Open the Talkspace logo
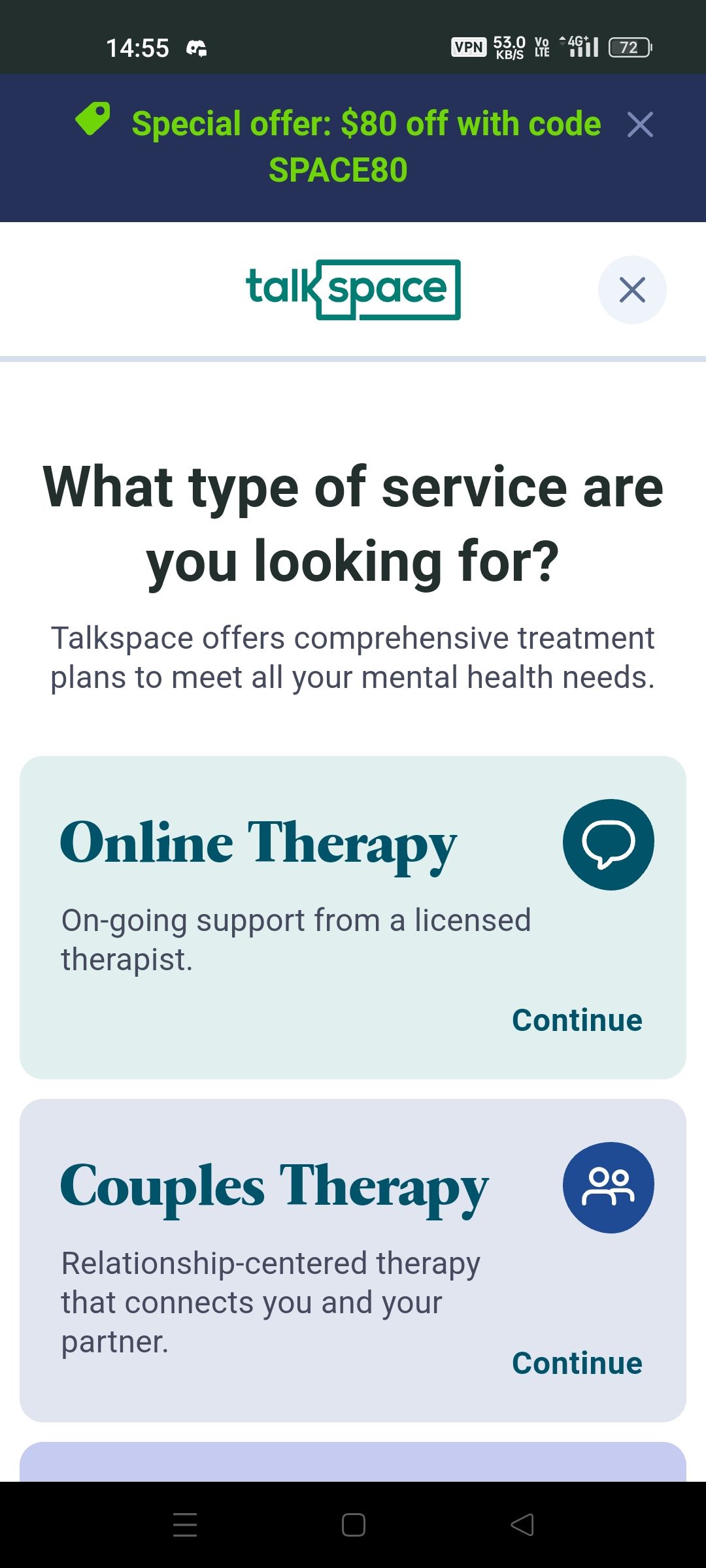706x1568 pixels. (353, 289)
